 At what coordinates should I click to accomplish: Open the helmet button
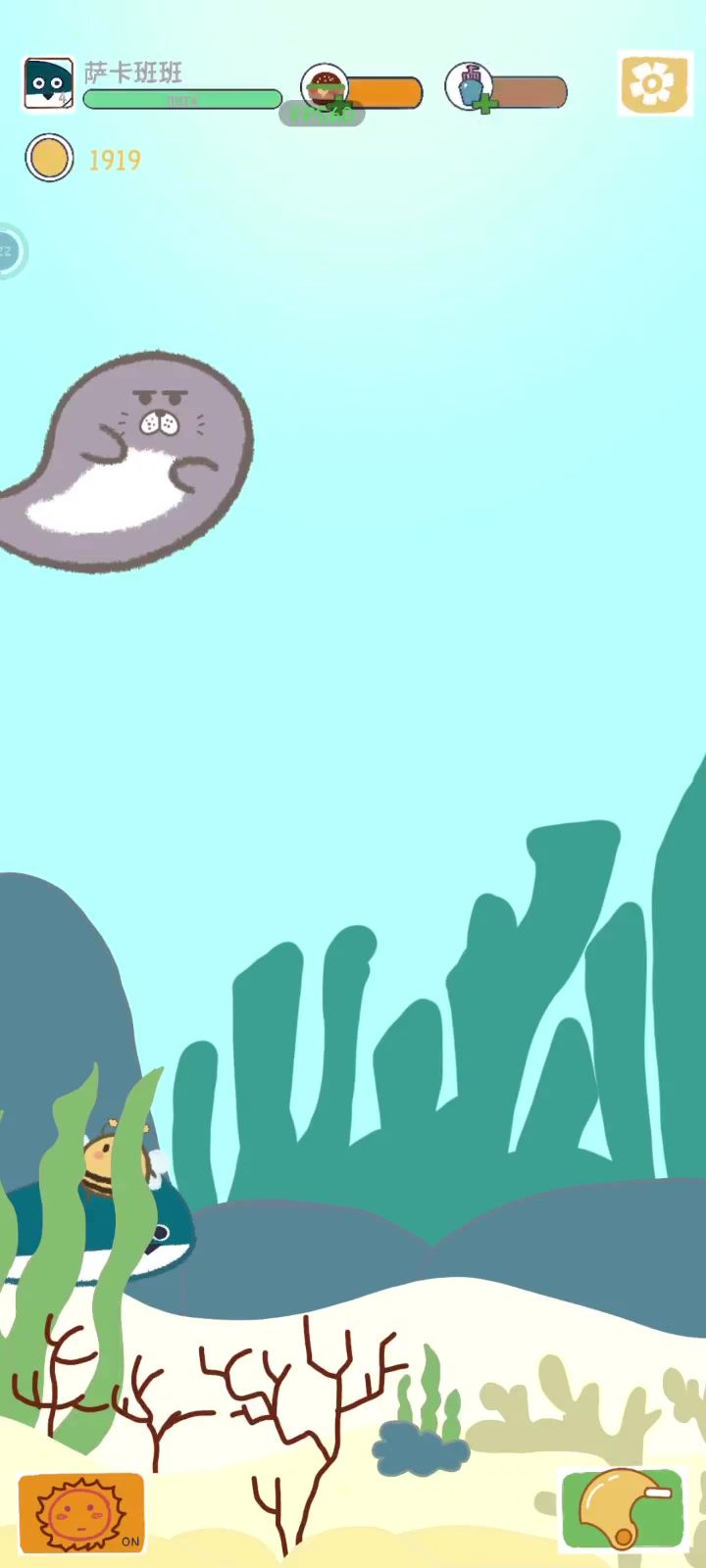622,1509
